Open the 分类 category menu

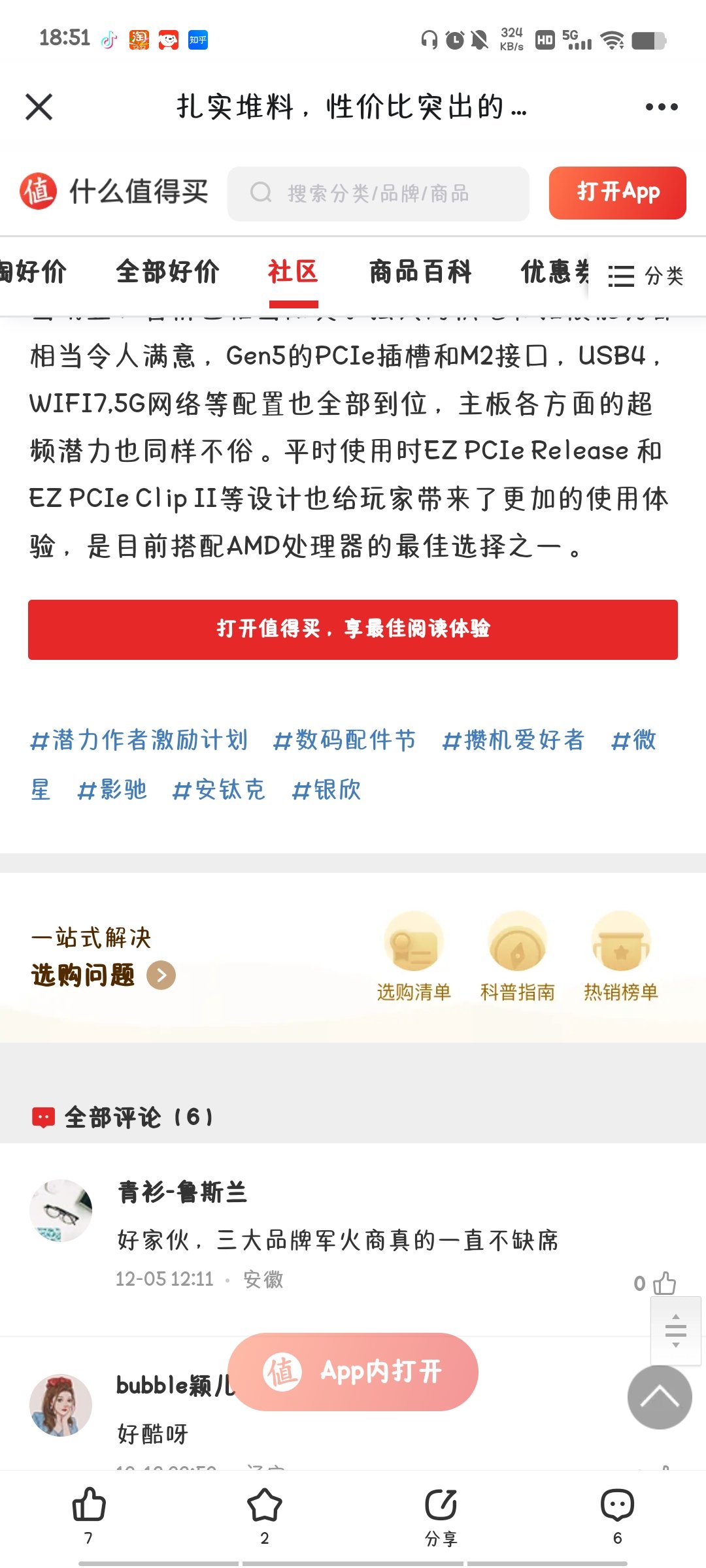tap(646, 276)
